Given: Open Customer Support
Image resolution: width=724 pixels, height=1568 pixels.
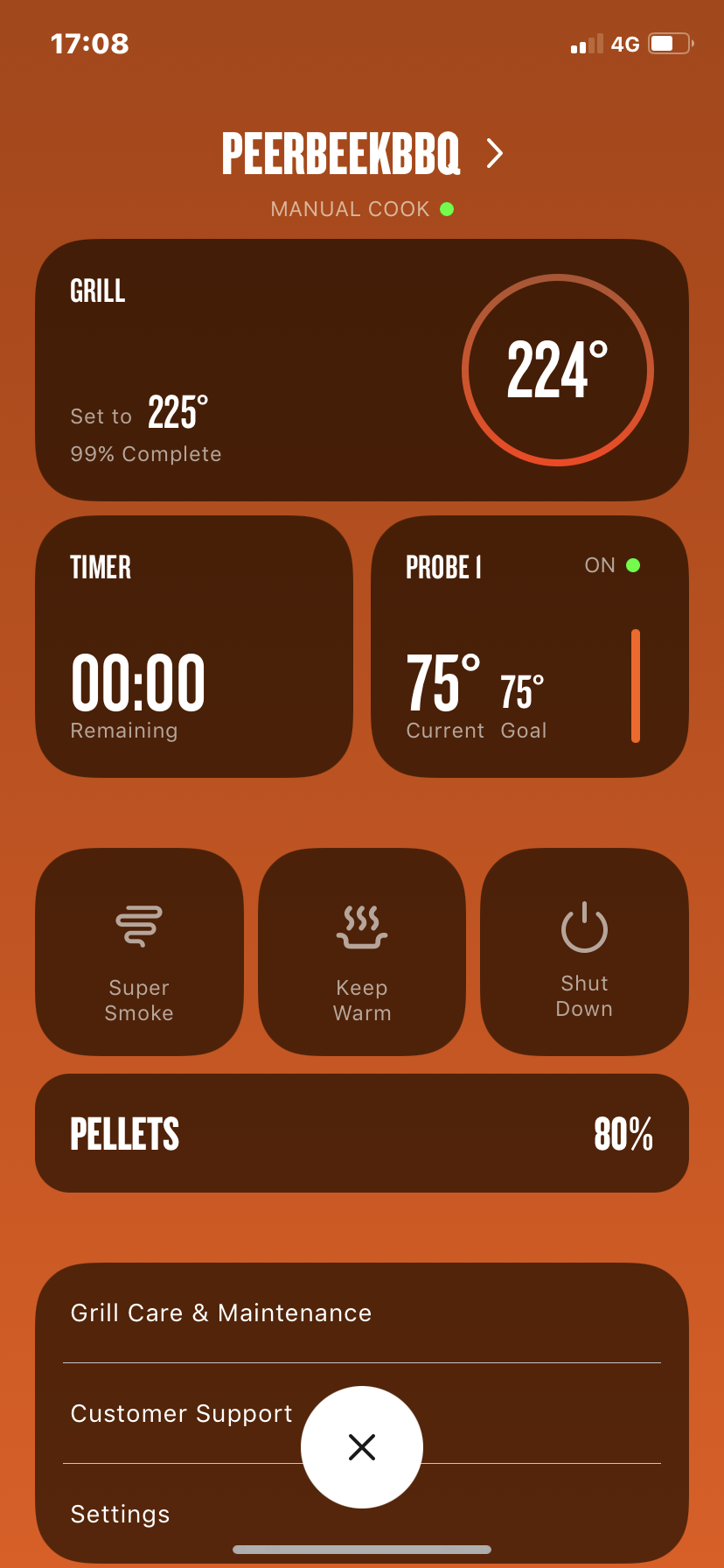Looking at the screenshot, I should coord(181,1413).
